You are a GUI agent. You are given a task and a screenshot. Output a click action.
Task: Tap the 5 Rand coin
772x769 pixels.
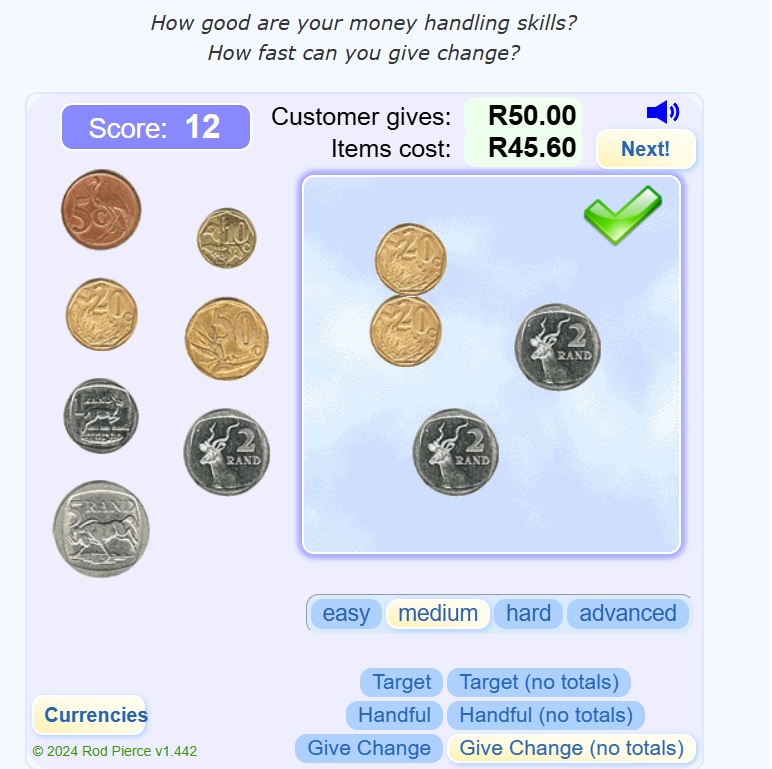pyautogui.click(x=101, y=528)
